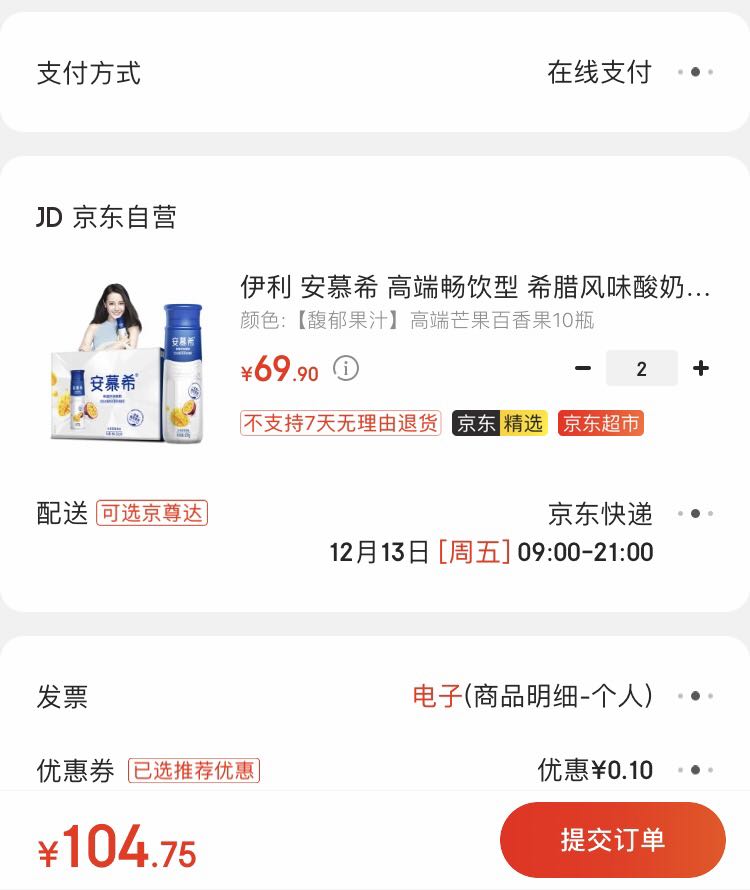Change the 配送 delivery option 京东快递
The height and width of the screenshot is (890, 750).
[695, 514]
